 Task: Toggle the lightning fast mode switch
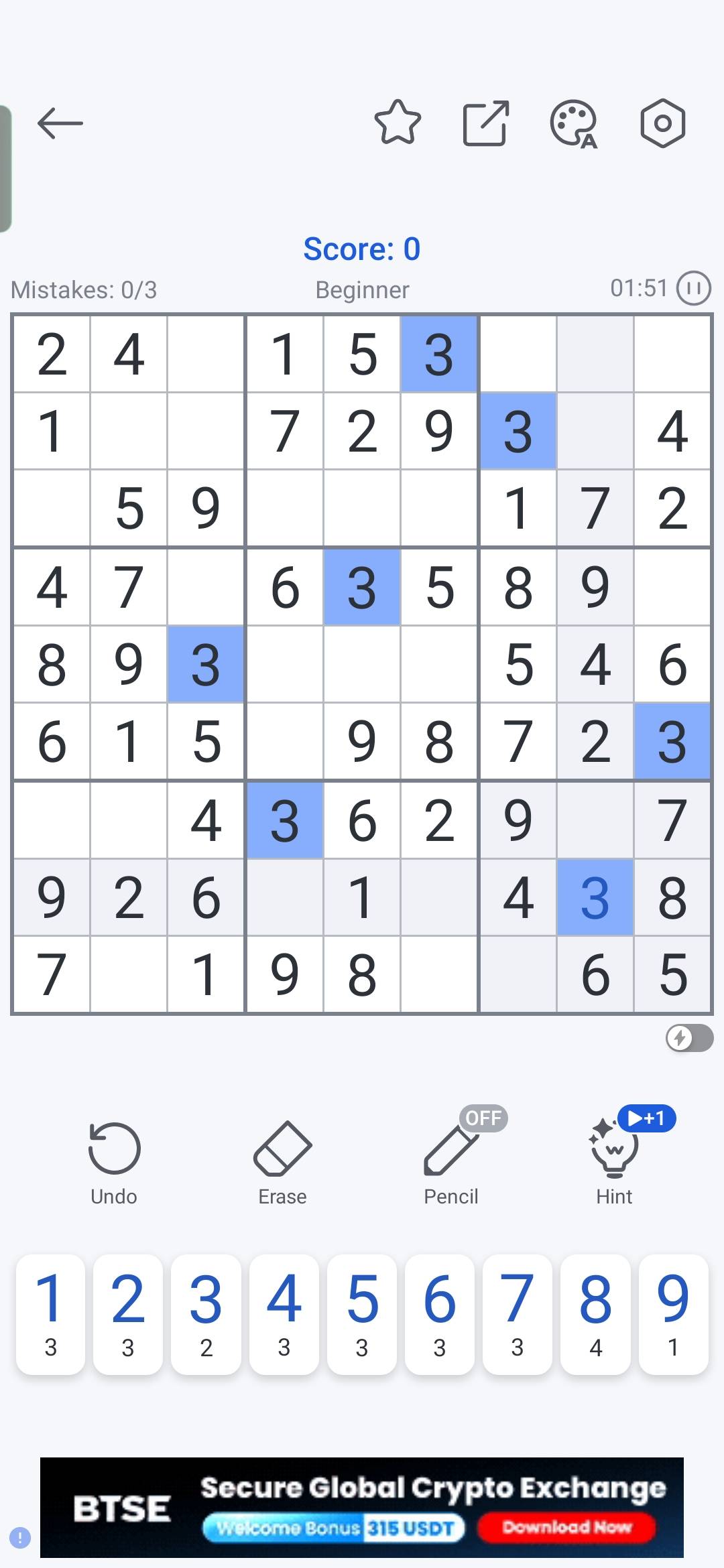point(689,1038)
